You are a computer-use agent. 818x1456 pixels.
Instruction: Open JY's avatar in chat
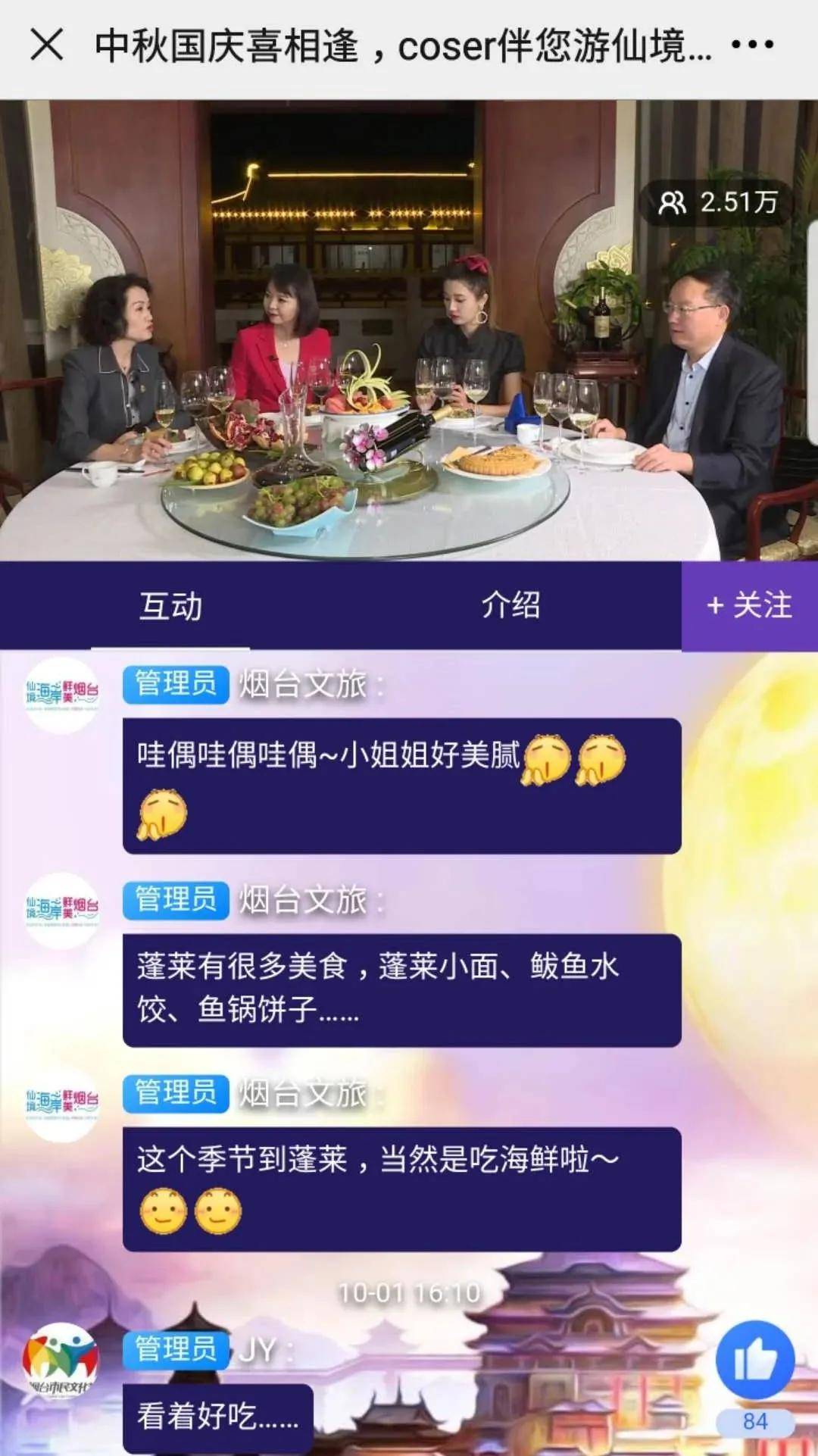(61, 1361)
